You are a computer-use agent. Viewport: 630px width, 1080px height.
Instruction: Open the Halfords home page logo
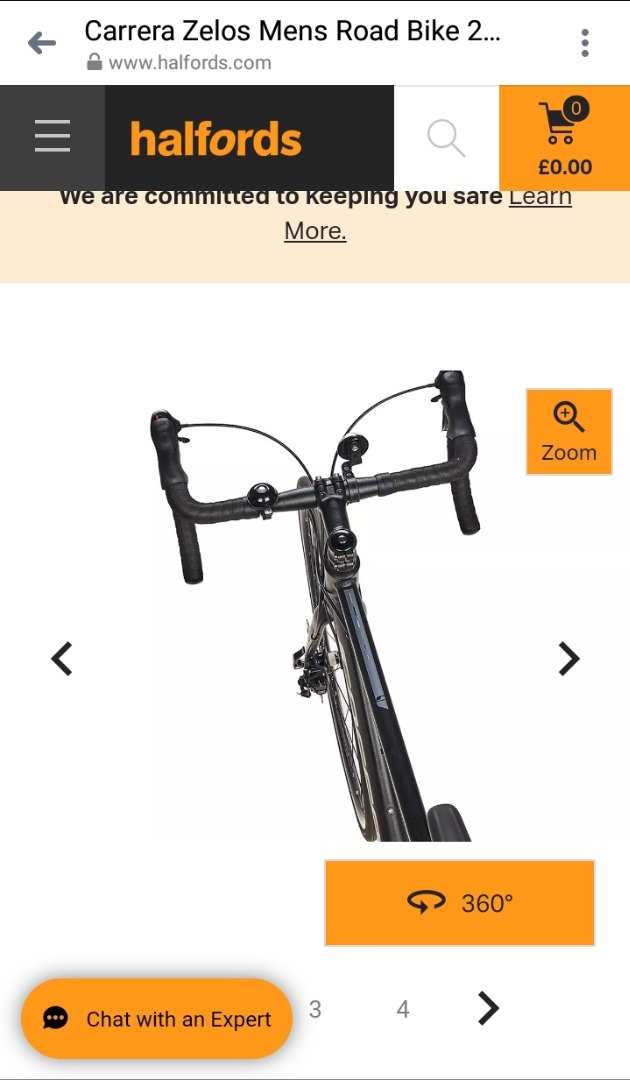click(x=216, y=138)
